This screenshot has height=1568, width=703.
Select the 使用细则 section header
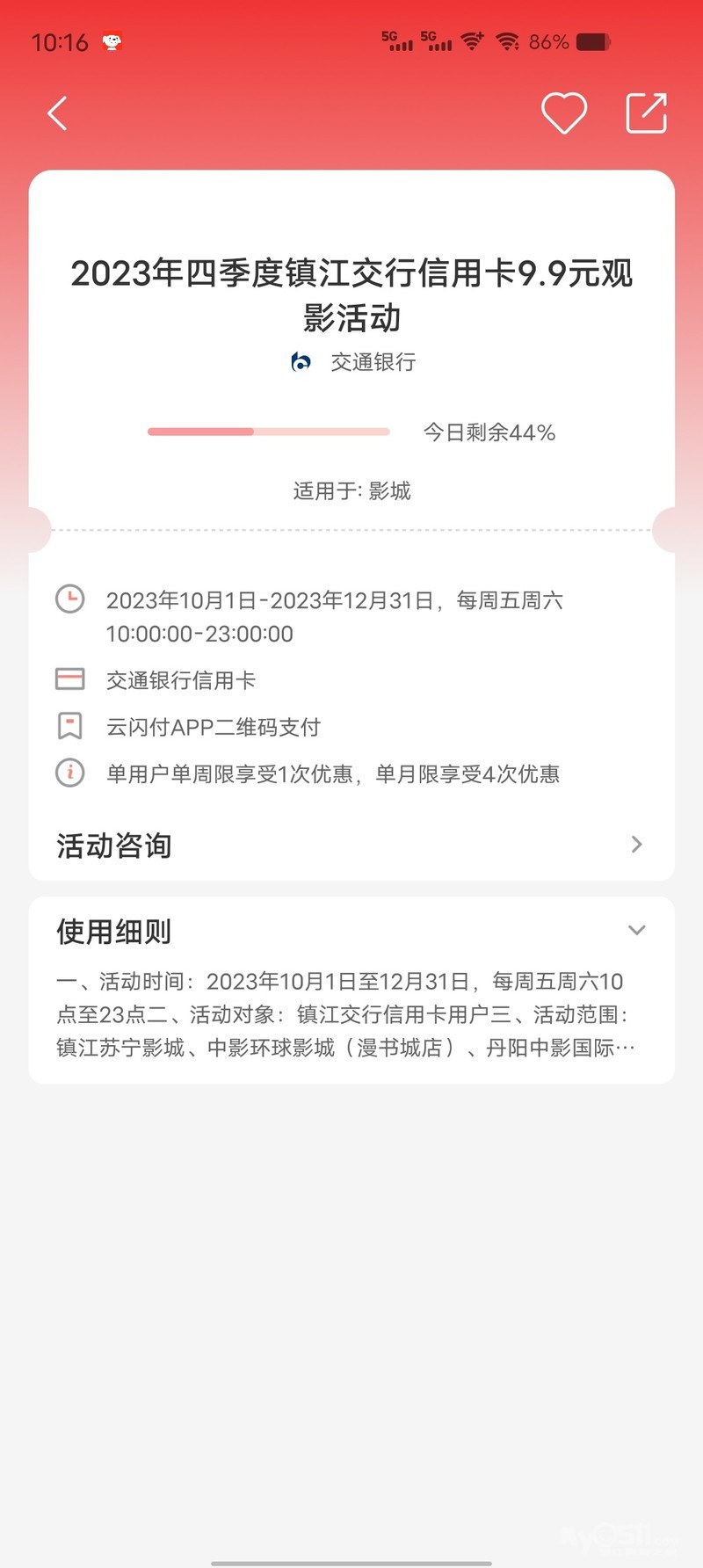click(x=113, y=931)
